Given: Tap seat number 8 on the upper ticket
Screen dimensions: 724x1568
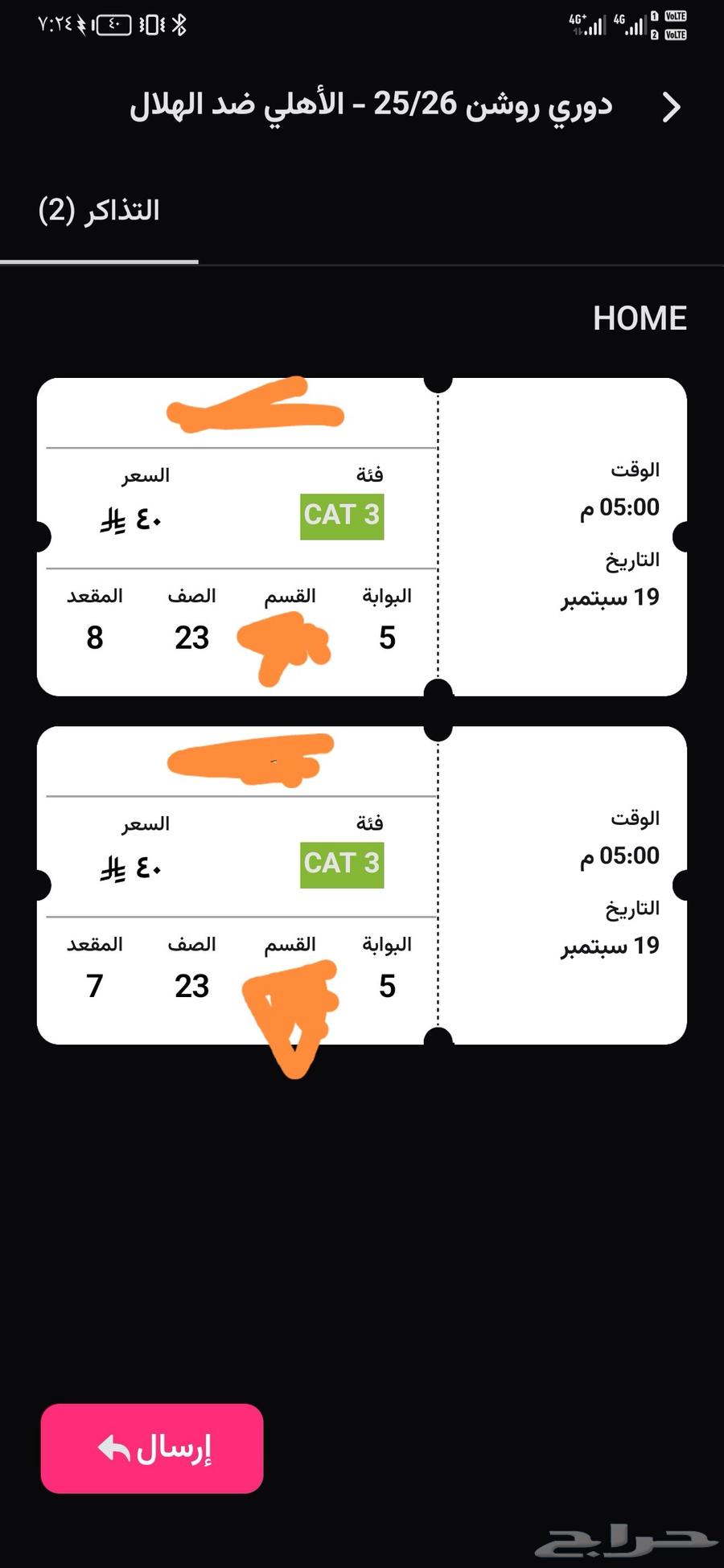Looking at the screenshot, I should click(x=96, y=638).
